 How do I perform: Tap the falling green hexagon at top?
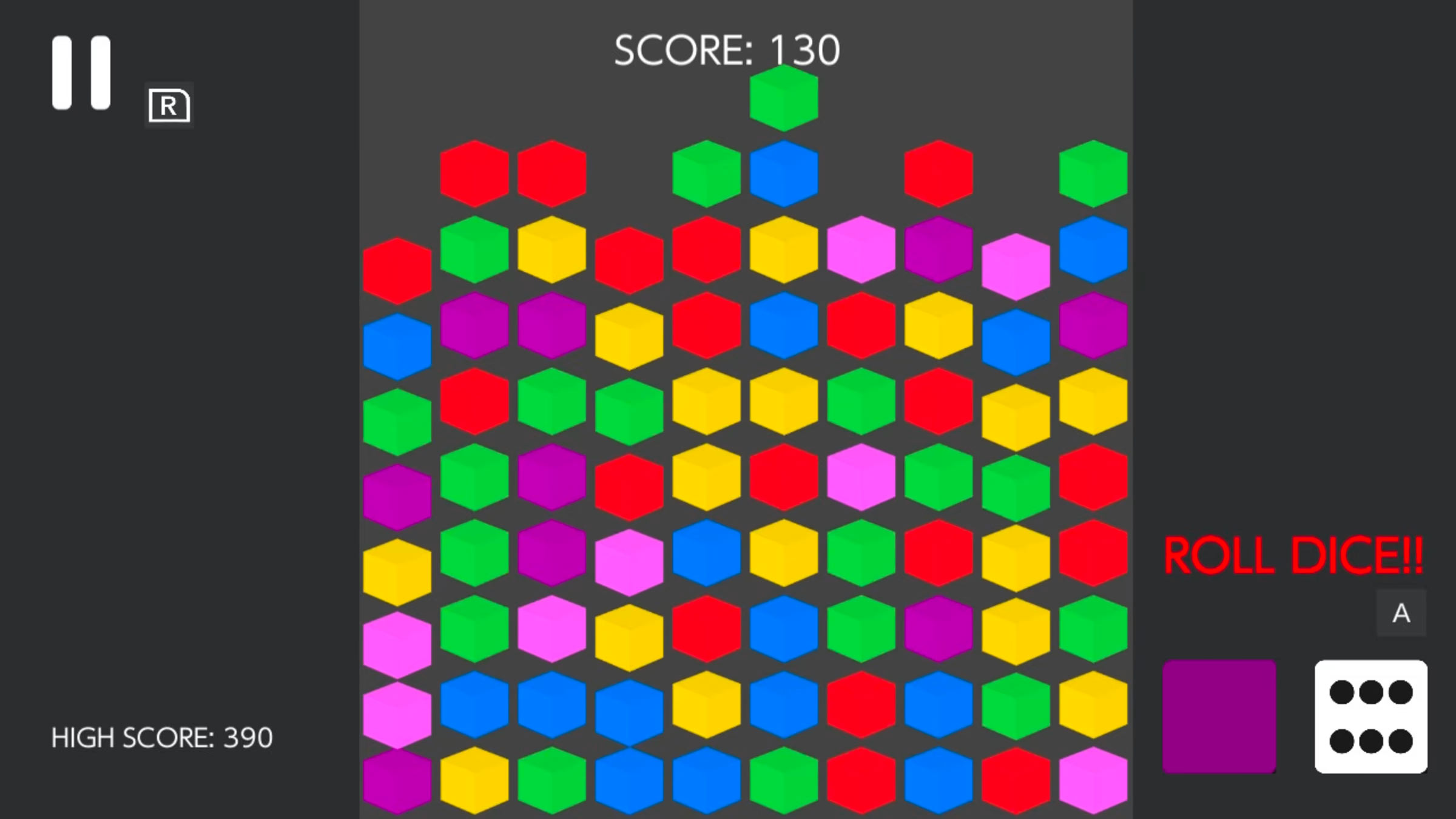(783, 98)
